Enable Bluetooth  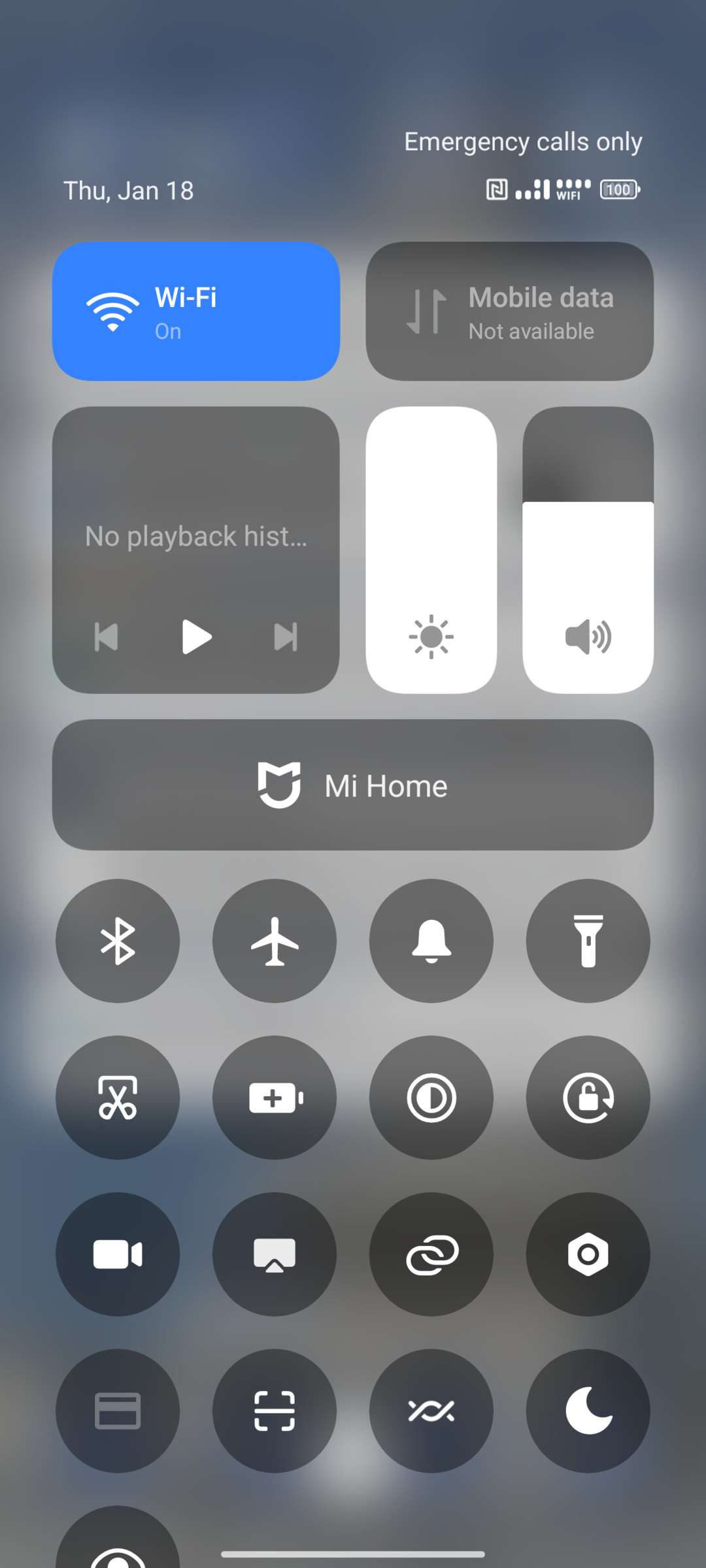tap(118, 941)
